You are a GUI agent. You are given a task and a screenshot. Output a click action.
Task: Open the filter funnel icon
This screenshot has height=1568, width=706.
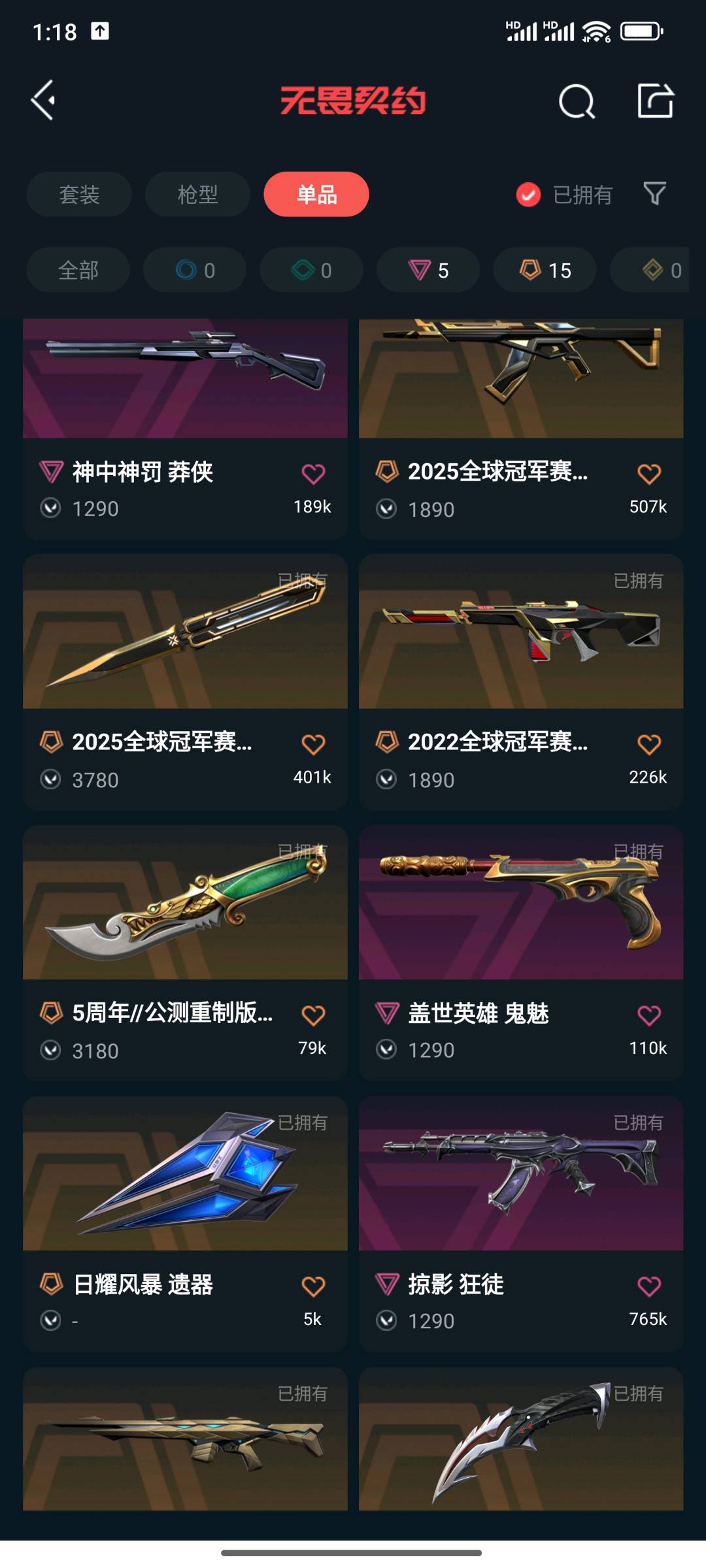tap(654, 193)
